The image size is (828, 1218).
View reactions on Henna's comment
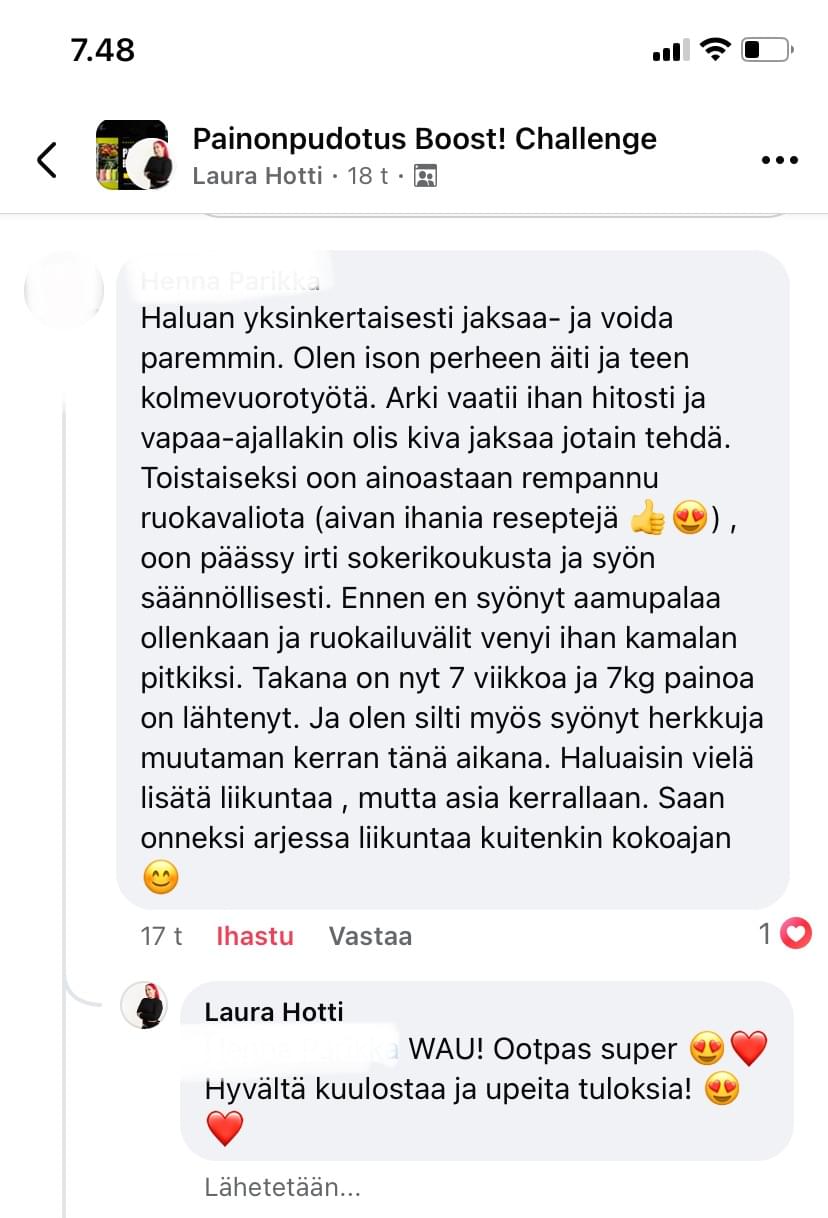tap(784, 935)
